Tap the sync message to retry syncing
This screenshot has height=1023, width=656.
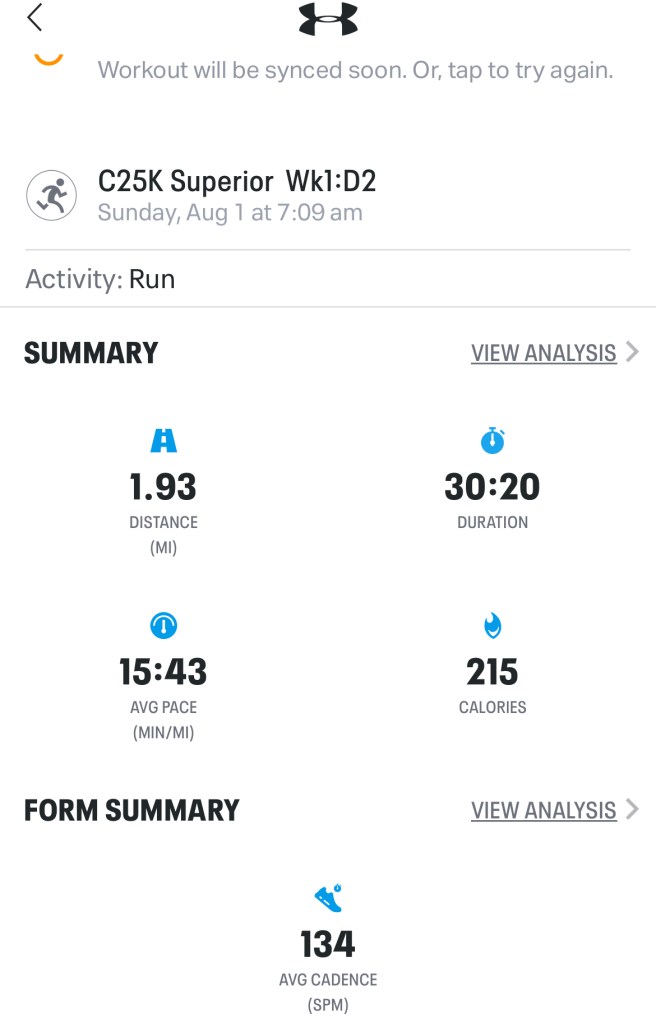tap(355, 71)
